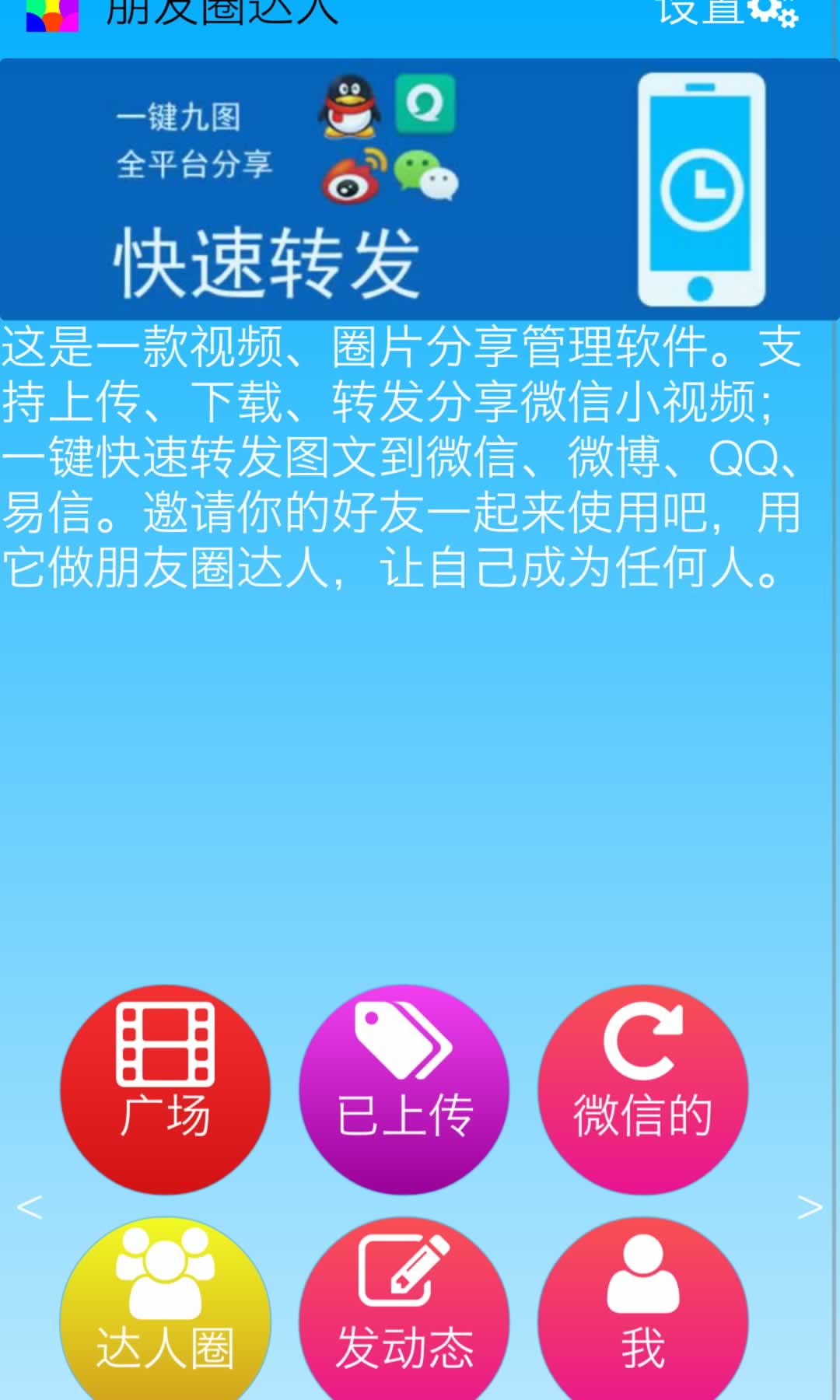Enter the 达人圈 community
The width and height of the screenshot is (840, 1400).
[x=165, y=1314]
